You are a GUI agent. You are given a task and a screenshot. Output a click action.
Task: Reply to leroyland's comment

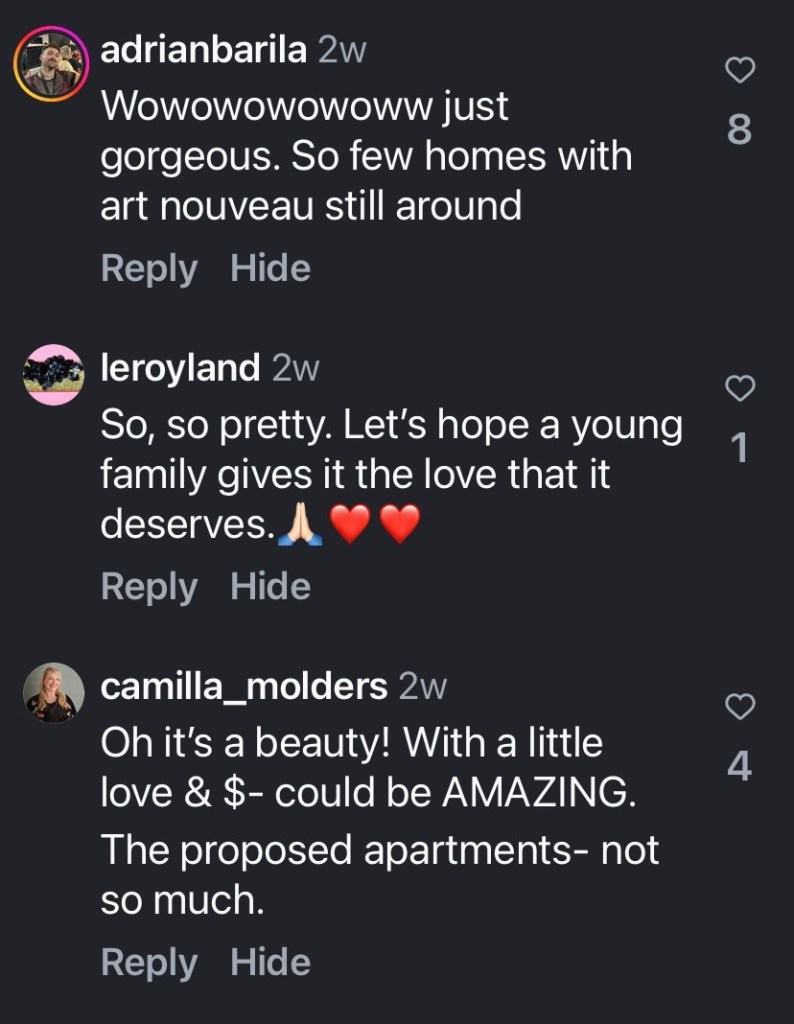click(148, 586)
